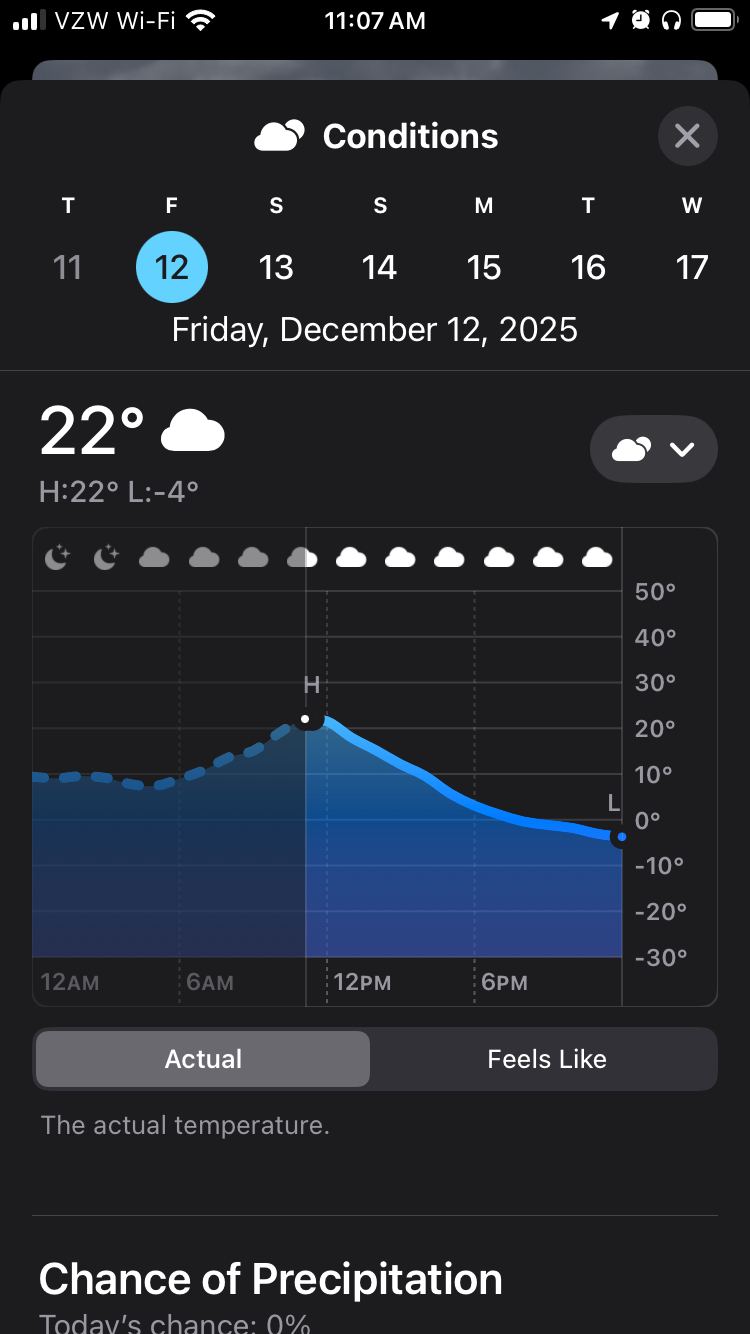Screen dimensions: 750x1334
Task: Open the conditions type dropdown
Action: [654, 449]
